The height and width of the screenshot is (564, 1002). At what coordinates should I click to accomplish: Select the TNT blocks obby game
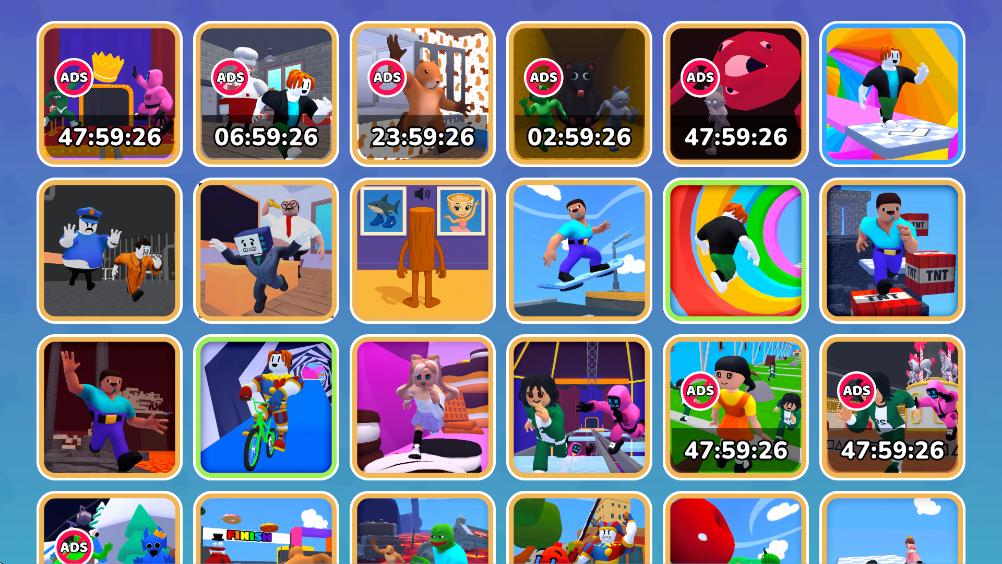tap(892, 250)
